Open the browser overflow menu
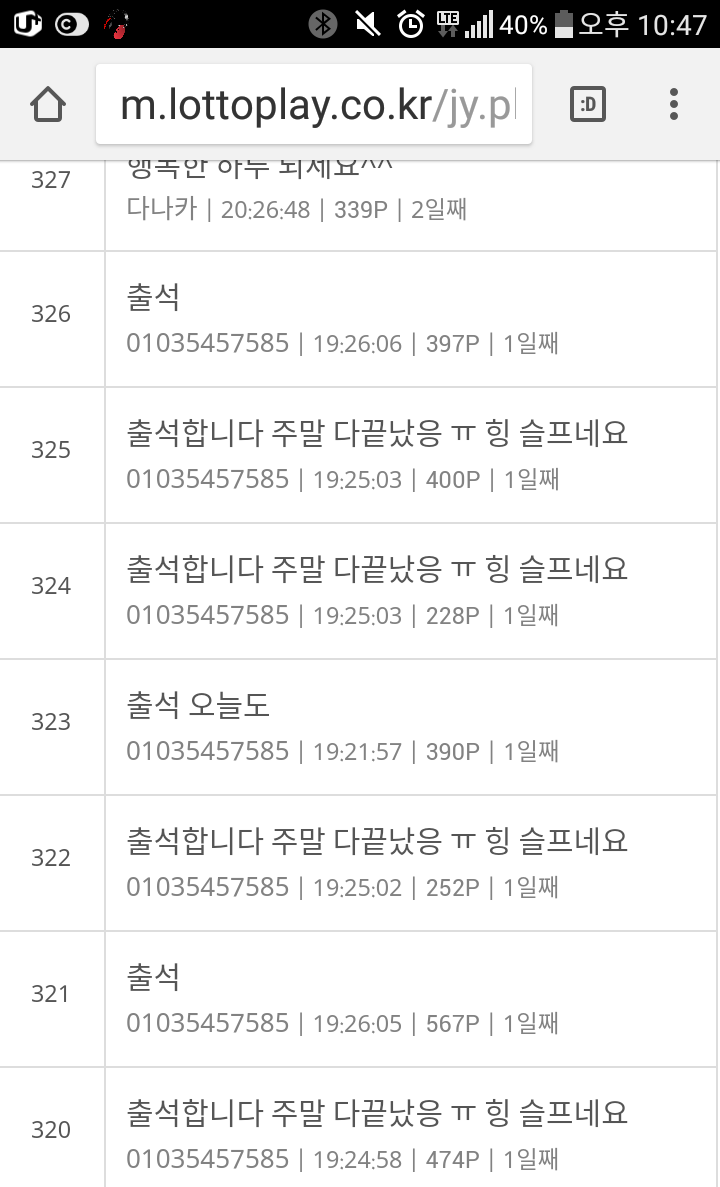Viewport: 720px width, 1187px height. point(674,104)
